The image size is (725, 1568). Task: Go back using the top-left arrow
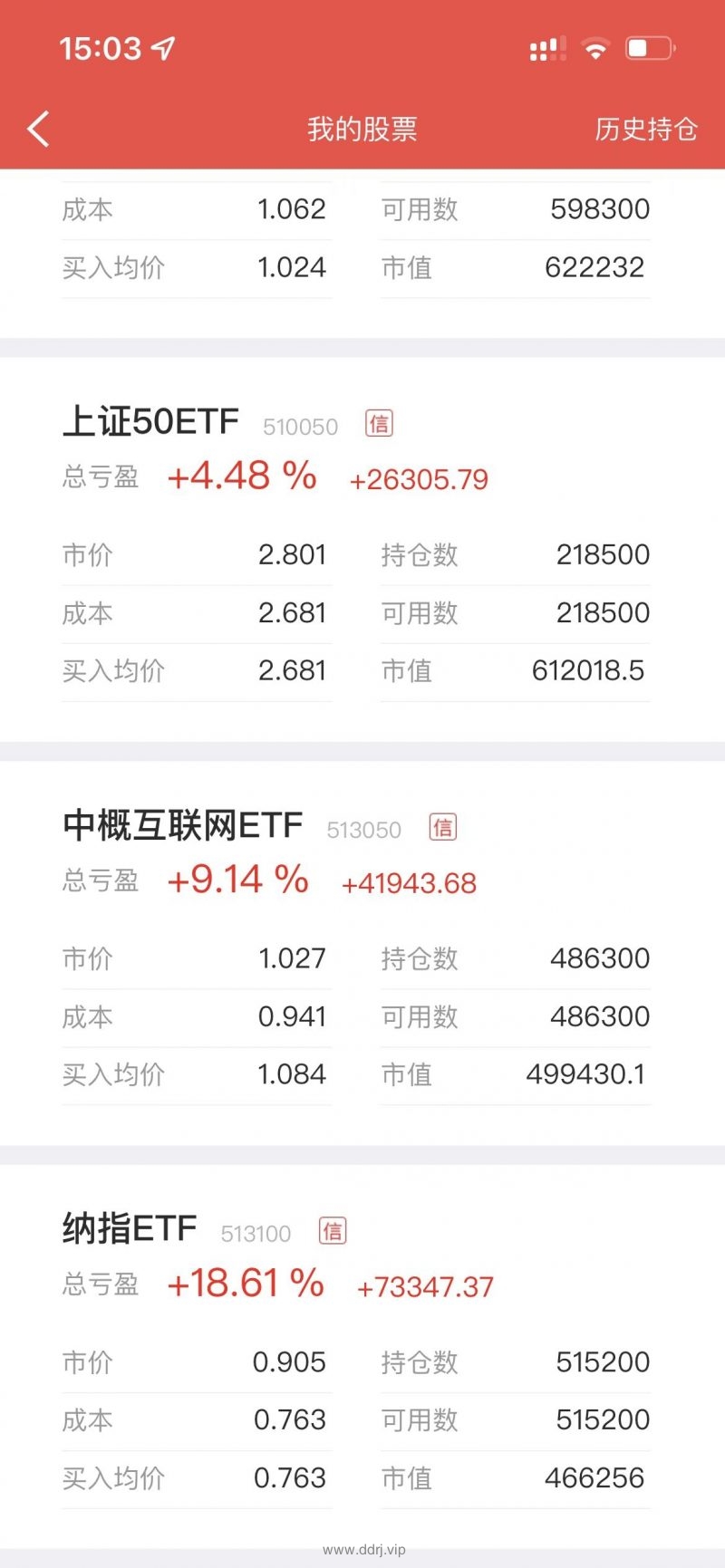tap(38, 130)
